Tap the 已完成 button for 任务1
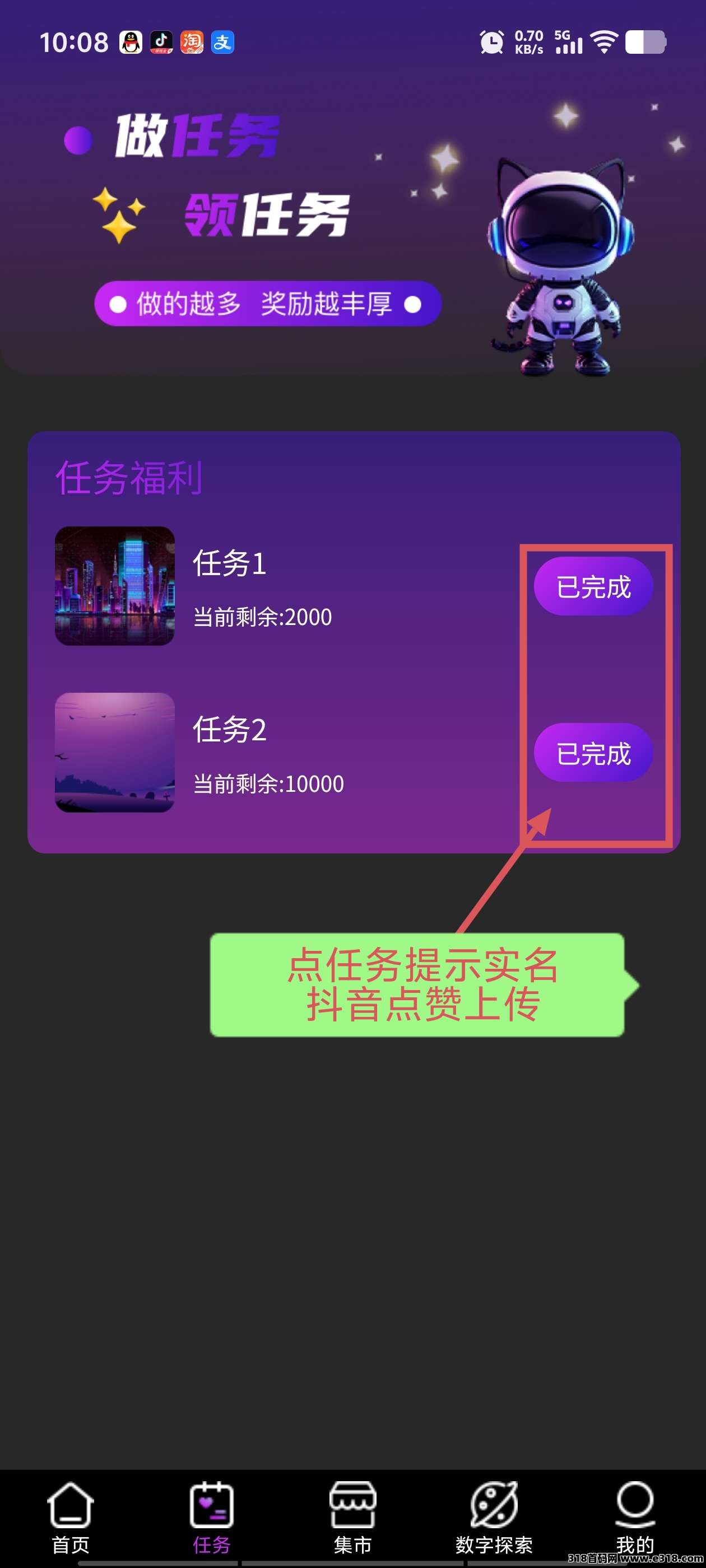 point(593,586)
